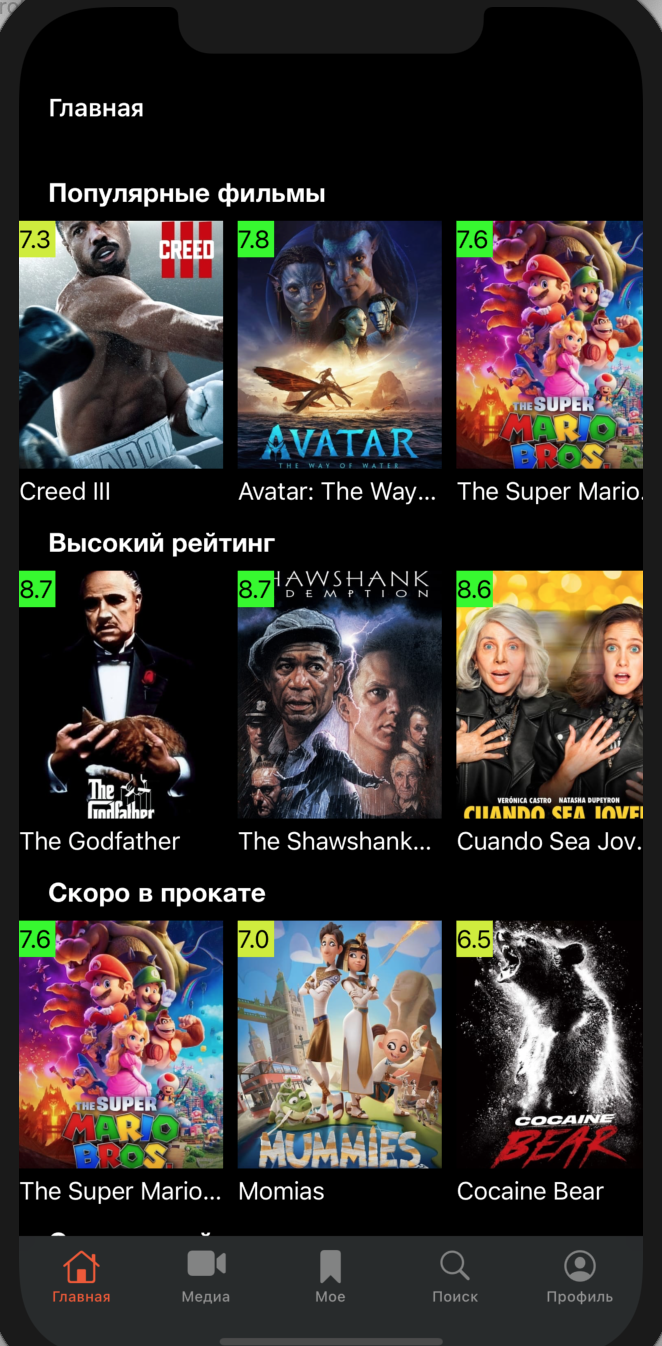Open The Godfather movie card
This screenshot has width=662, height=1346.
click(121, 695)
